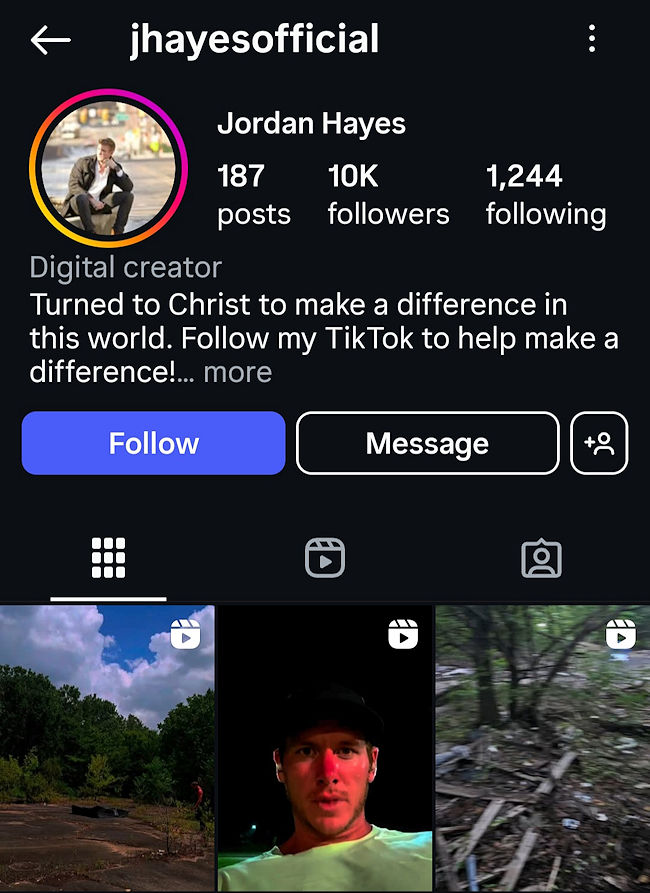This screenshot has width=650, height=893.
Task: Open the 1,244 following list
Action: coord(545,195)
